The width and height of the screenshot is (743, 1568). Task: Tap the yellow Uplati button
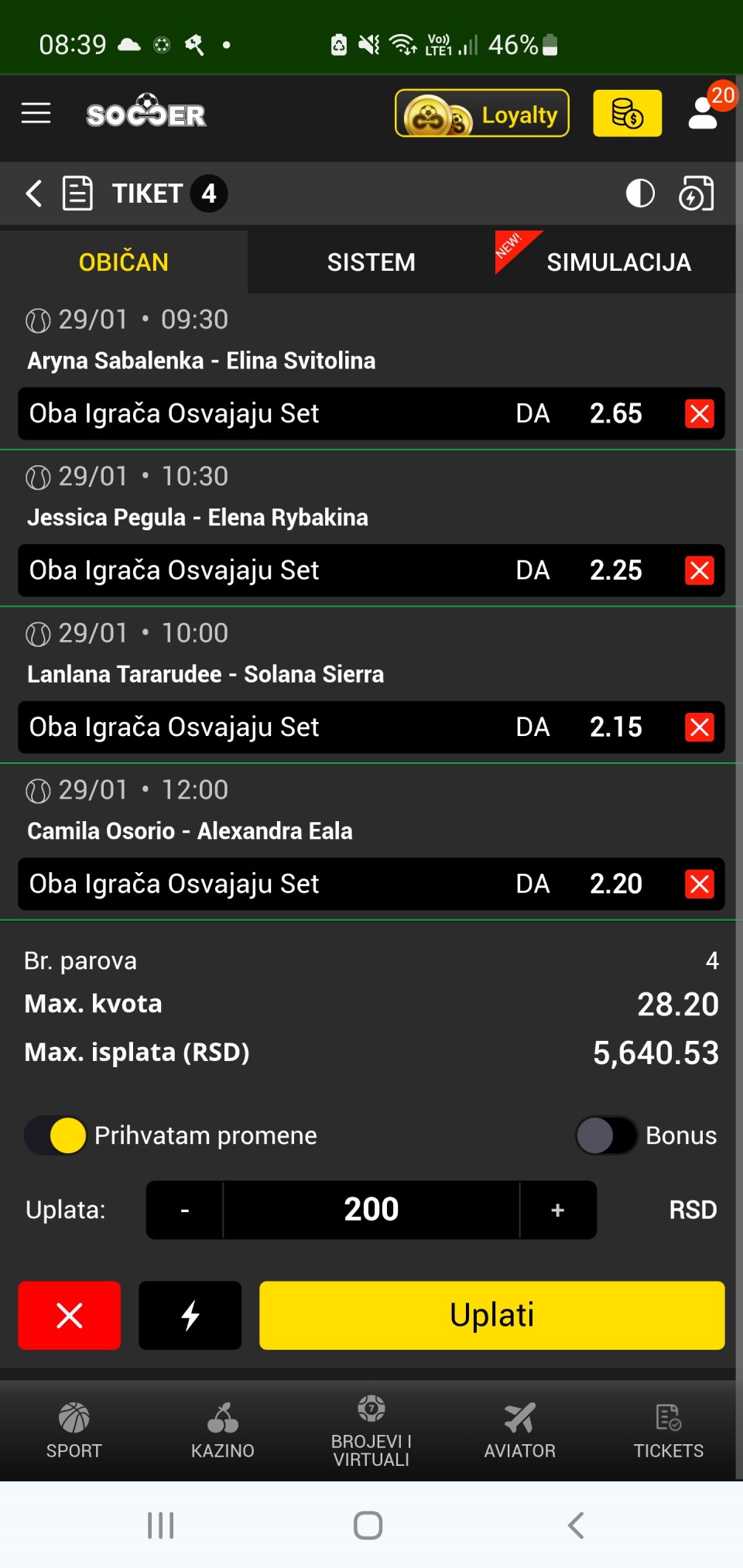point(491,1315)
